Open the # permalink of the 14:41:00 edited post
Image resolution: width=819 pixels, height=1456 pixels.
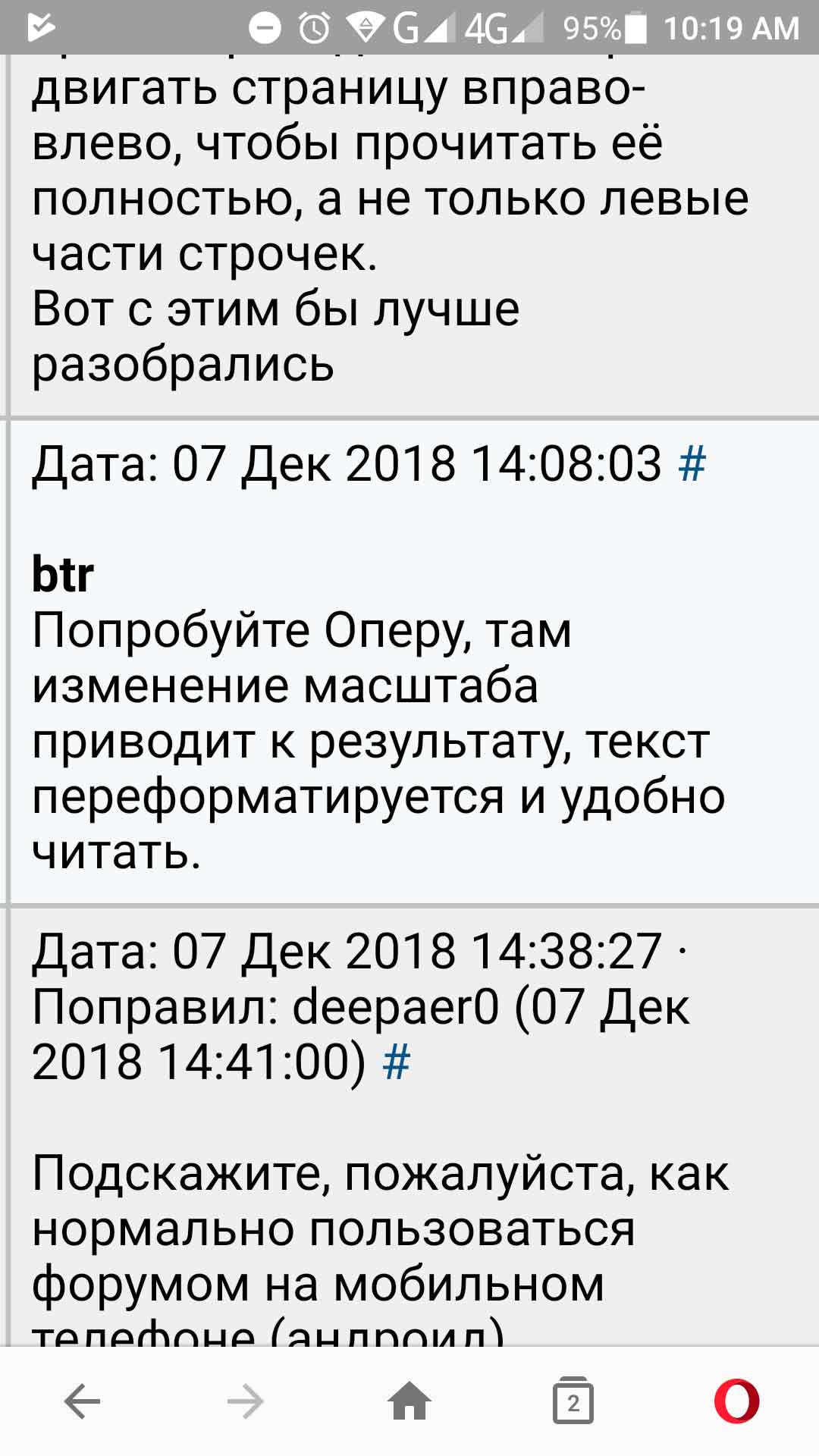397,1061
